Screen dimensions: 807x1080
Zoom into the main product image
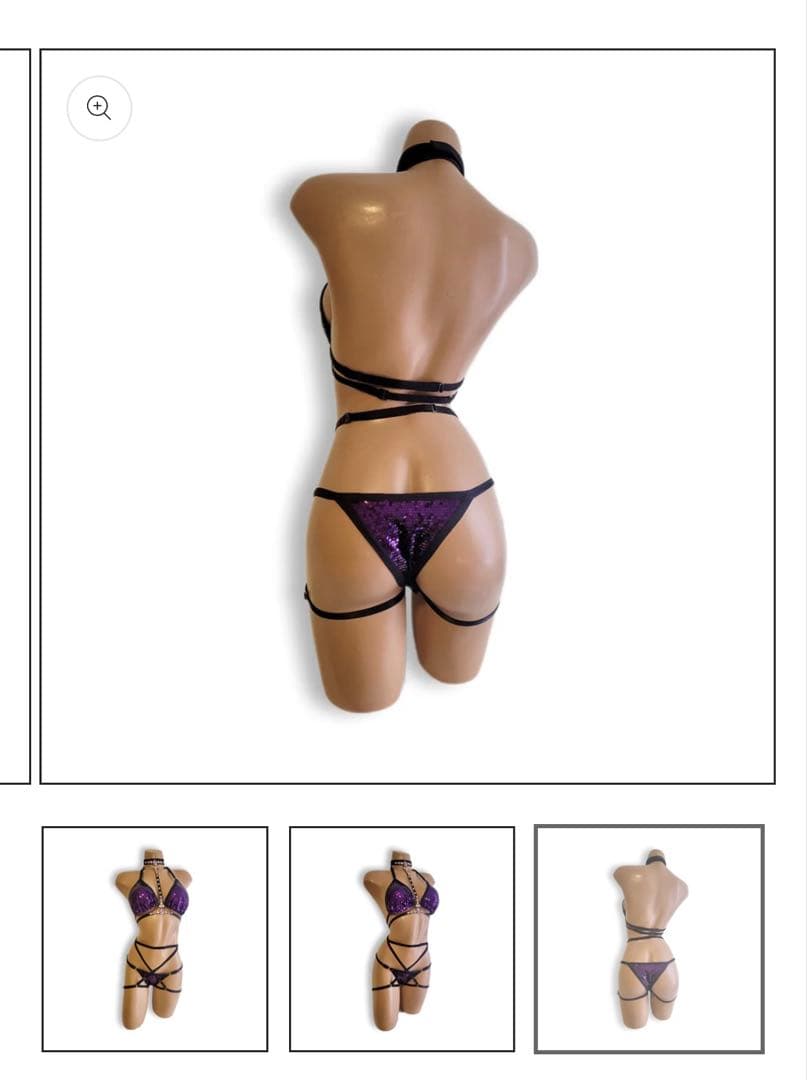[x=99, y=108]
